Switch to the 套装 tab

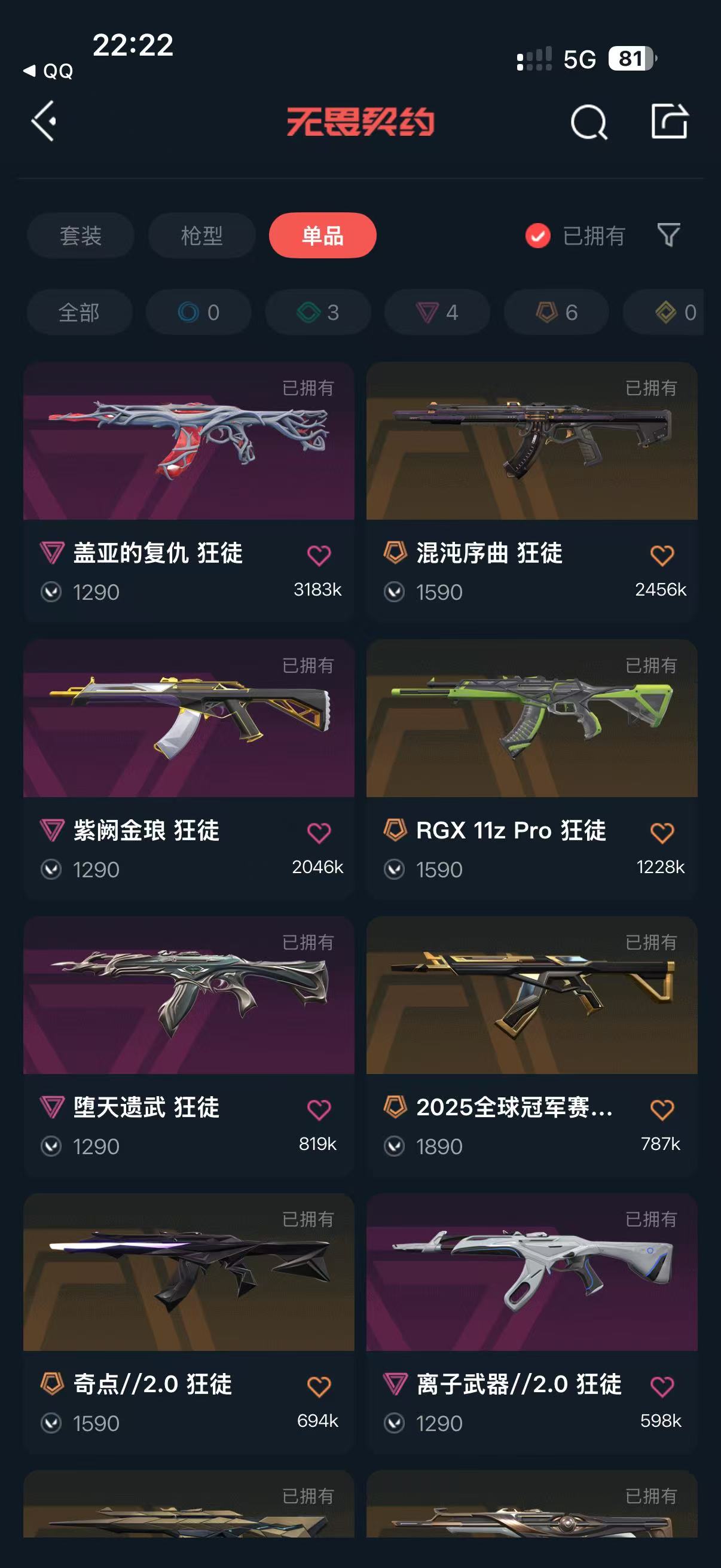point(80,236)
